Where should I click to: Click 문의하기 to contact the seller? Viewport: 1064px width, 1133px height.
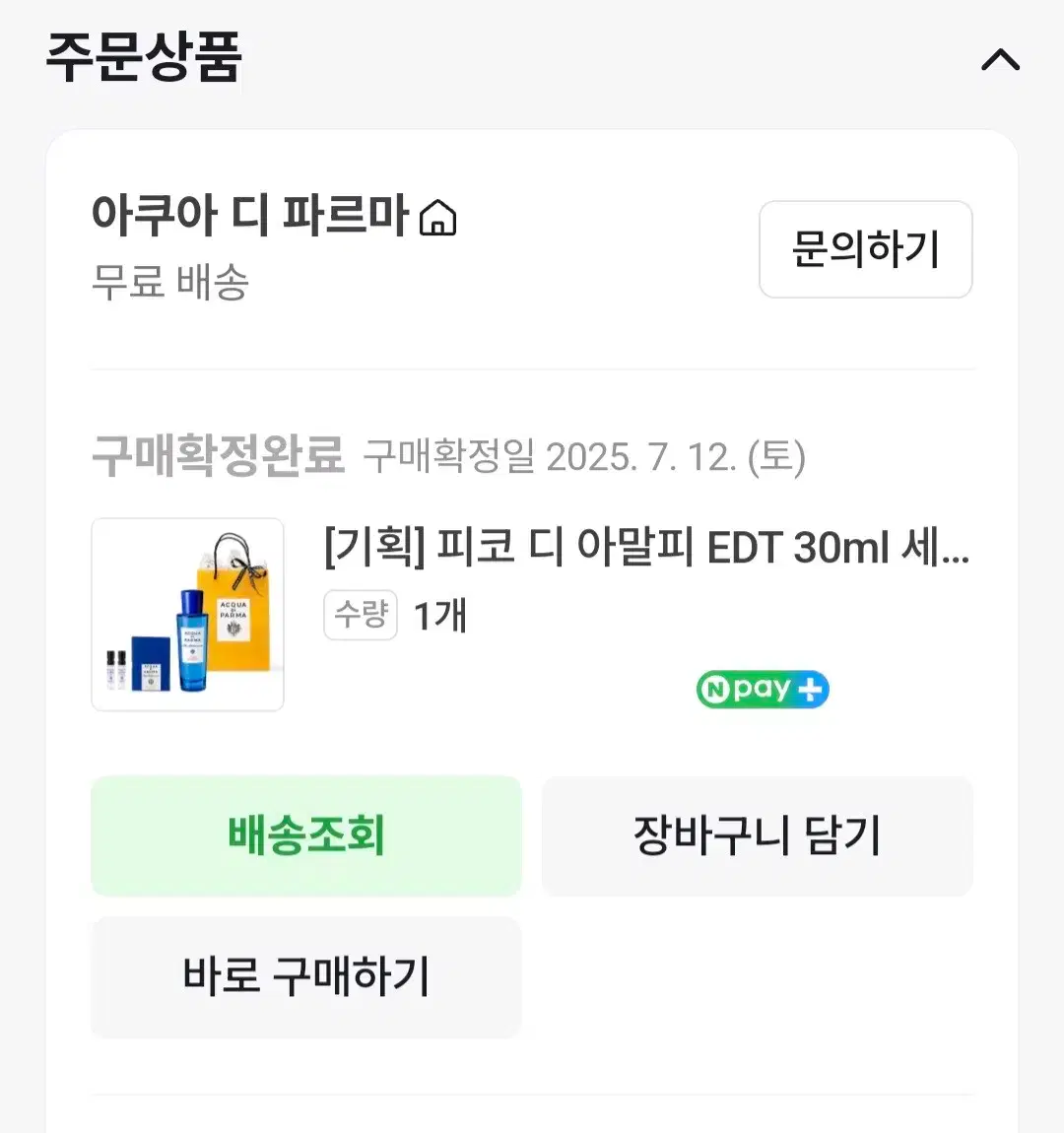tap(864, 250)
